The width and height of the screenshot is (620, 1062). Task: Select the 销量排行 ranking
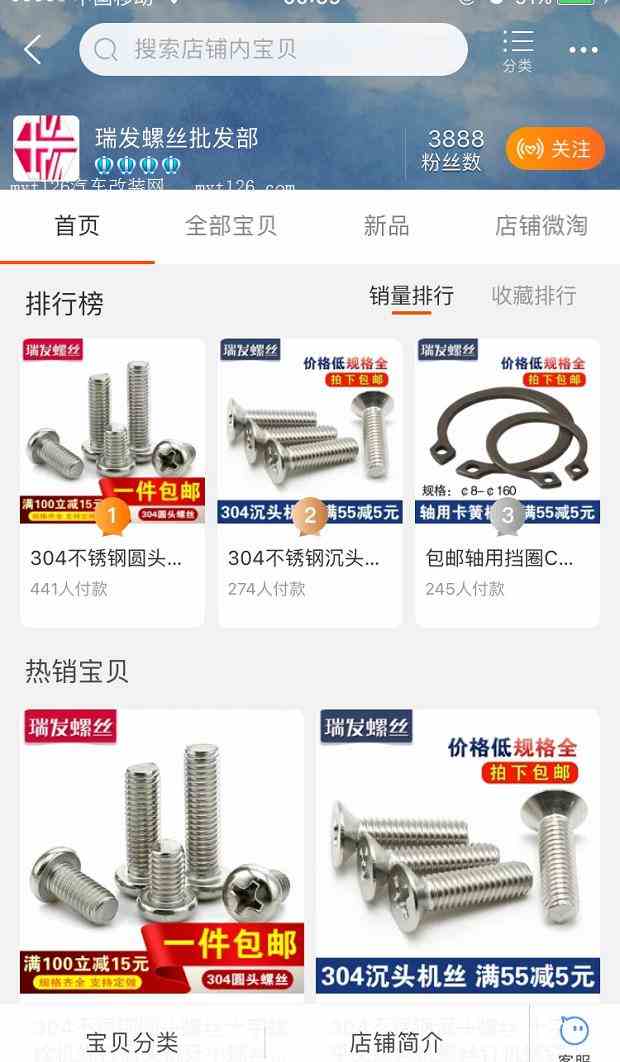[411, 296]
